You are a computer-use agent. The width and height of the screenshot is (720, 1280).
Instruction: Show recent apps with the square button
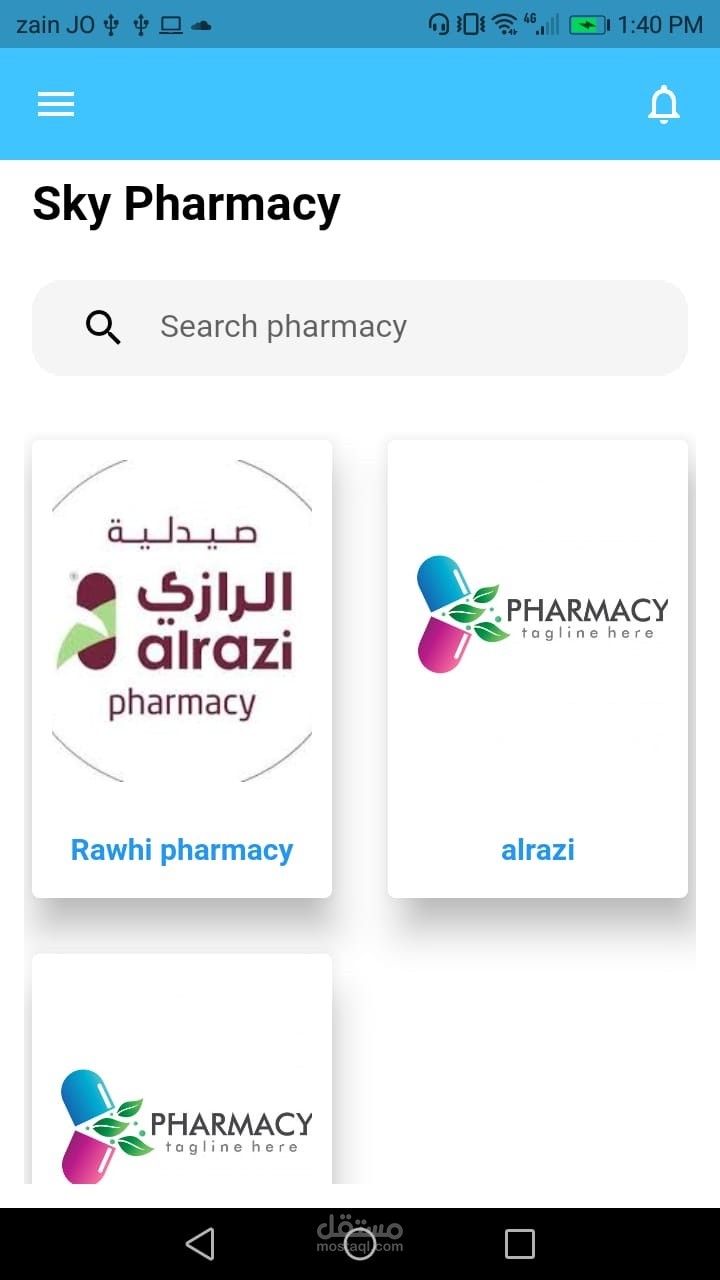tap(520, 1244)
